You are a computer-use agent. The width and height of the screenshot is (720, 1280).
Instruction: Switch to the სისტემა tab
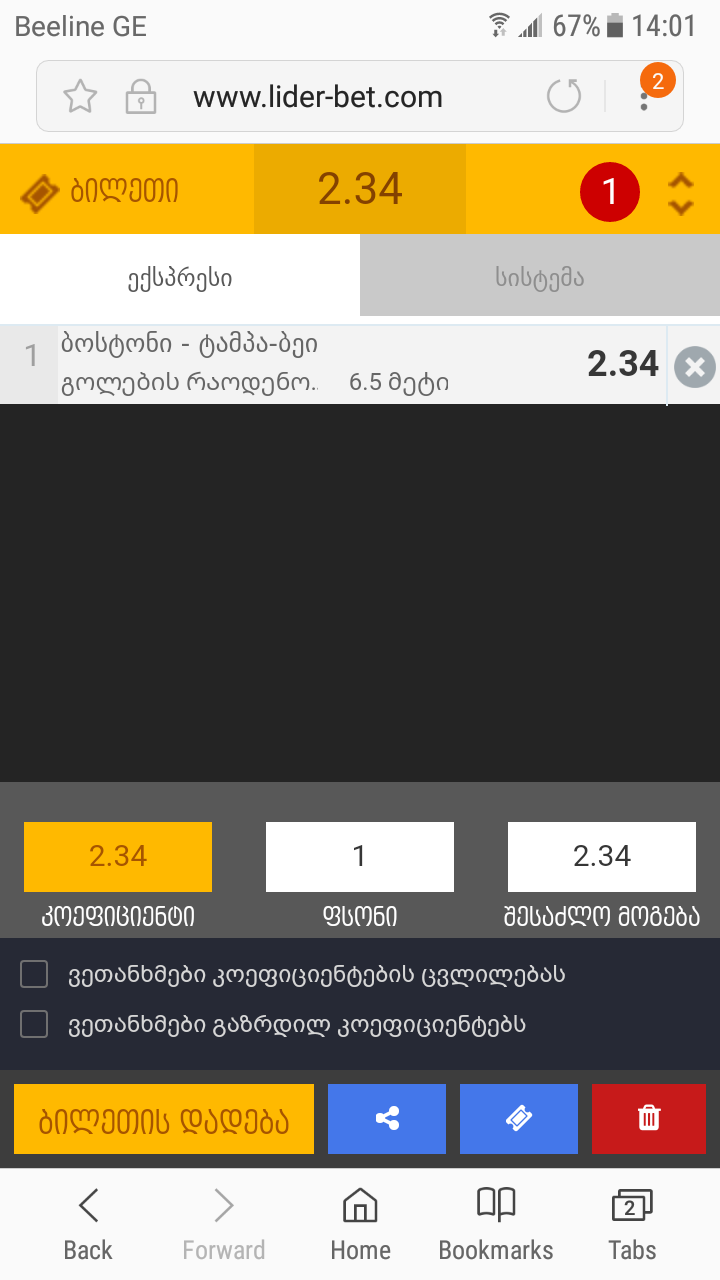[539, 277]
